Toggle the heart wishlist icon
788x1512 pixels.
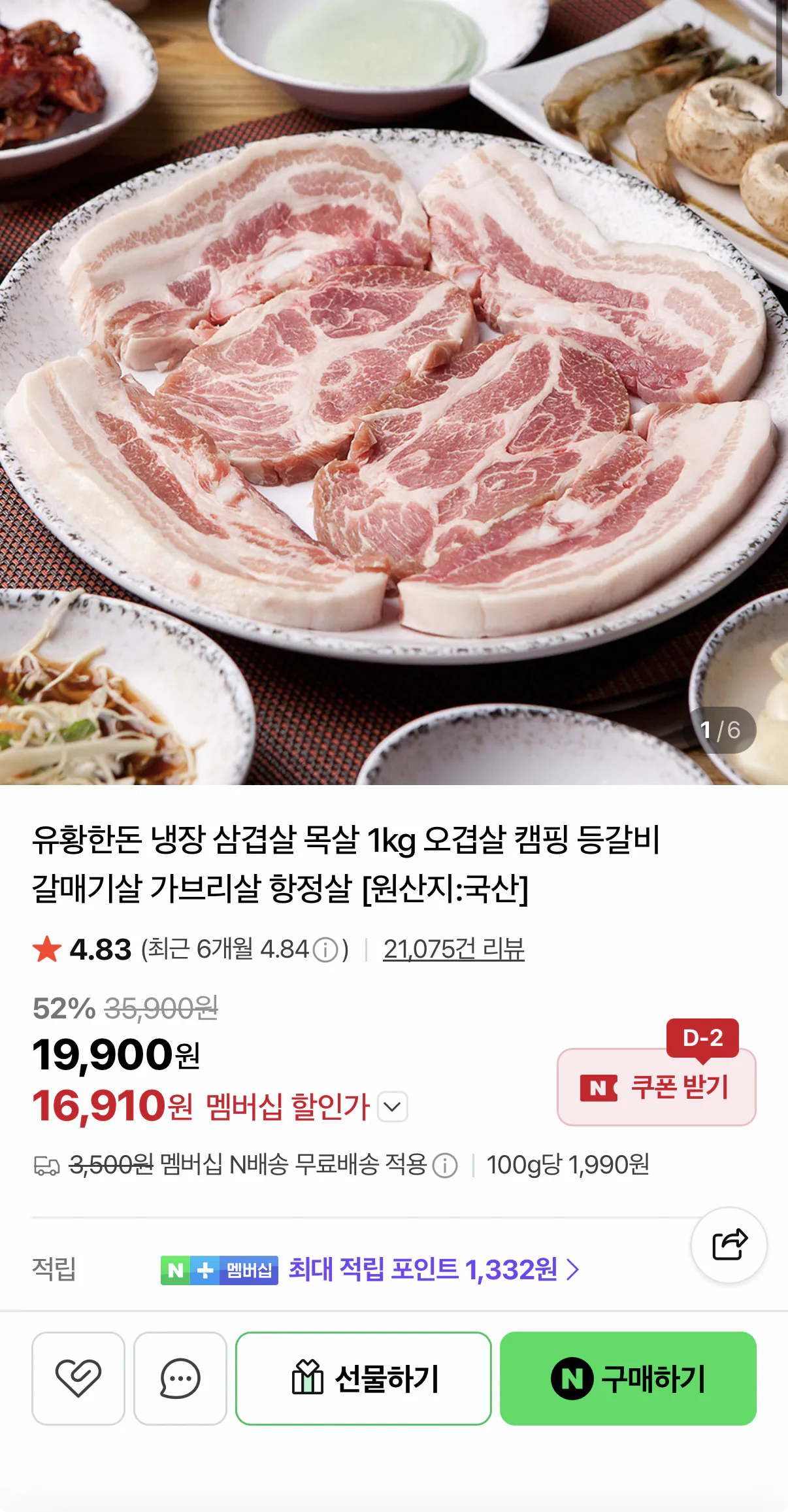78,1378
